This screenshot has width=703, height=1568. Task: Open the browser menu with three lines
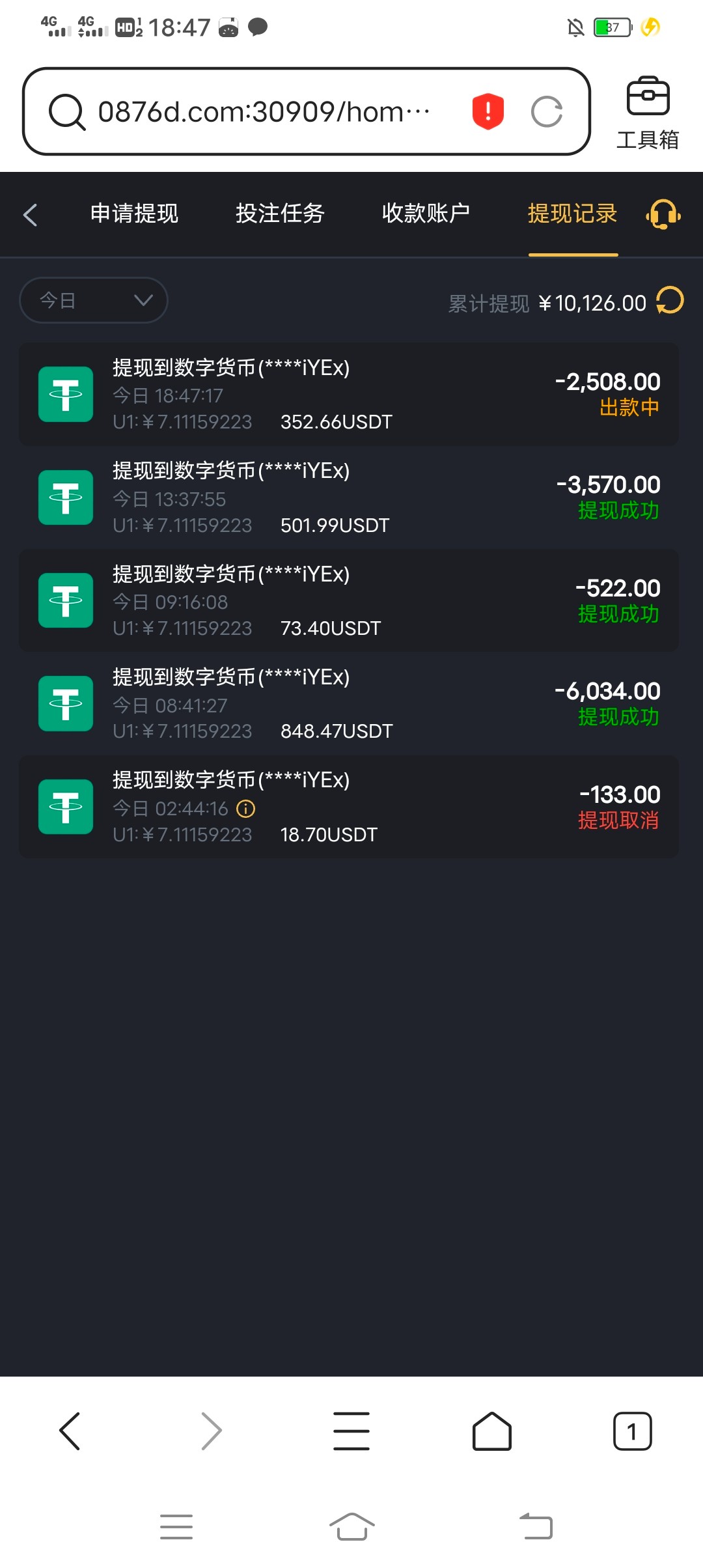pyautogui.click(x=351, y=1431)
